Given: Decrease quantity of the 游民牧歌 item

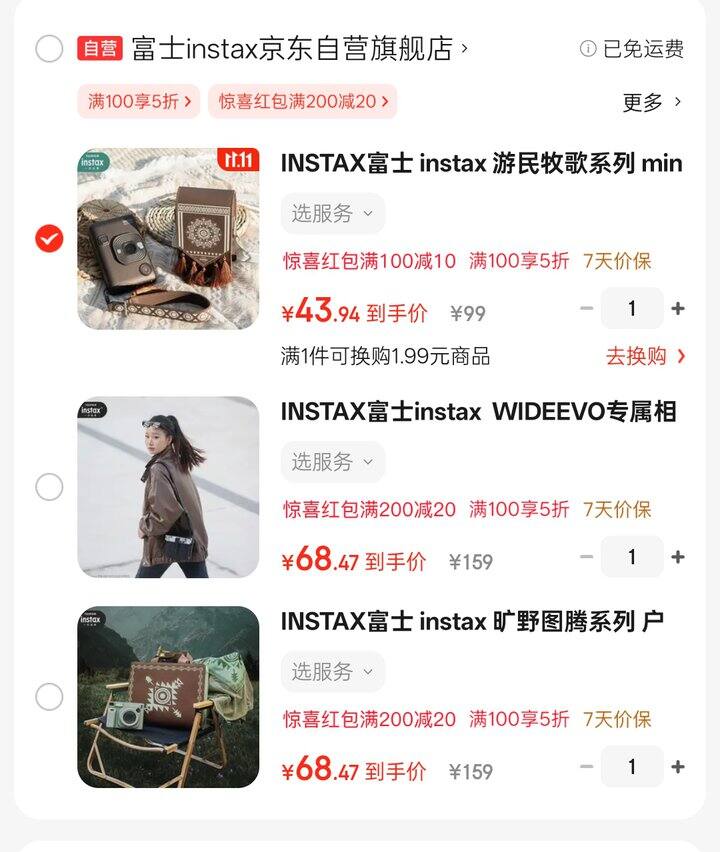Looking at the screenshot, I should pos(587,308).
